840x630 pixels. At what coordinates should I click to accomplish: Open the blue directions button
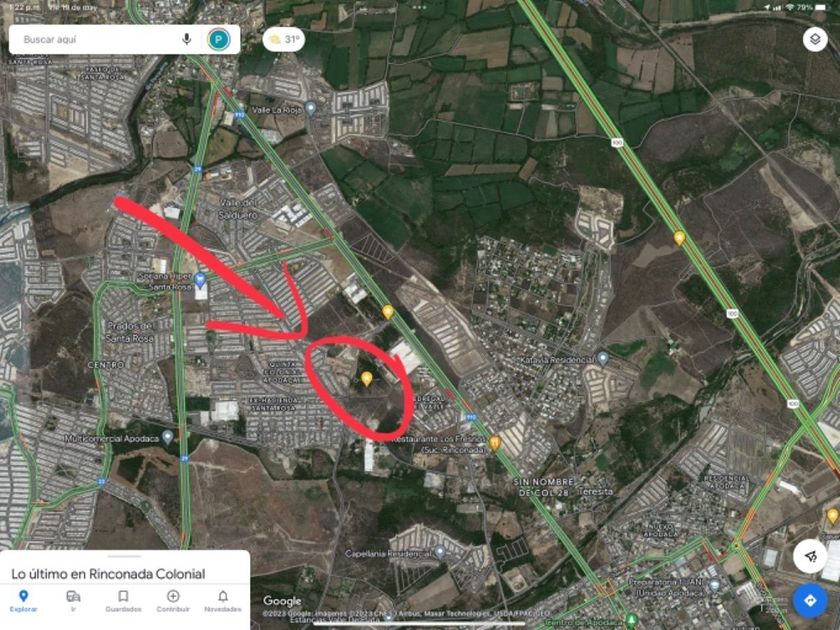point(810,601)
